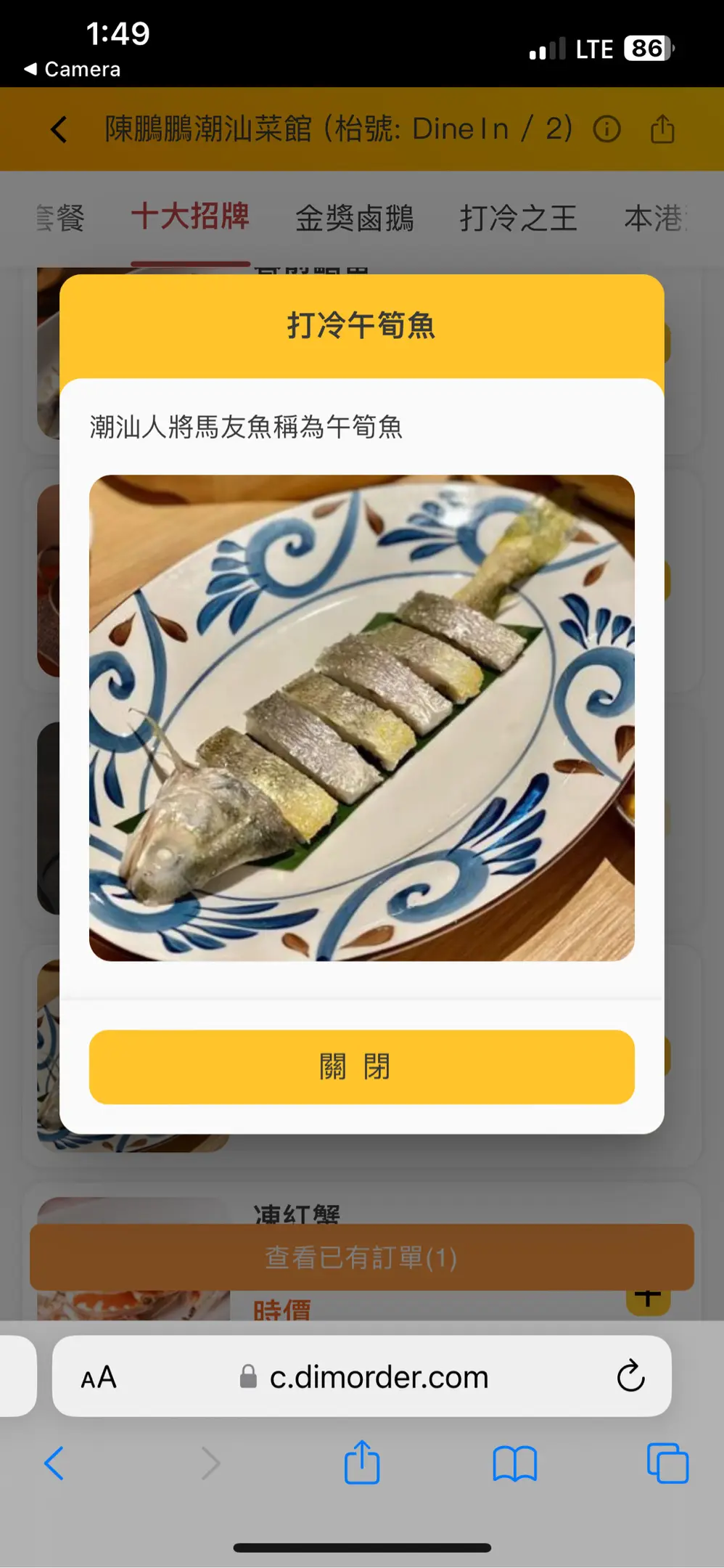Select the 十大招牌 category tab
This screenshot has height=1568, width=724.
190,216
